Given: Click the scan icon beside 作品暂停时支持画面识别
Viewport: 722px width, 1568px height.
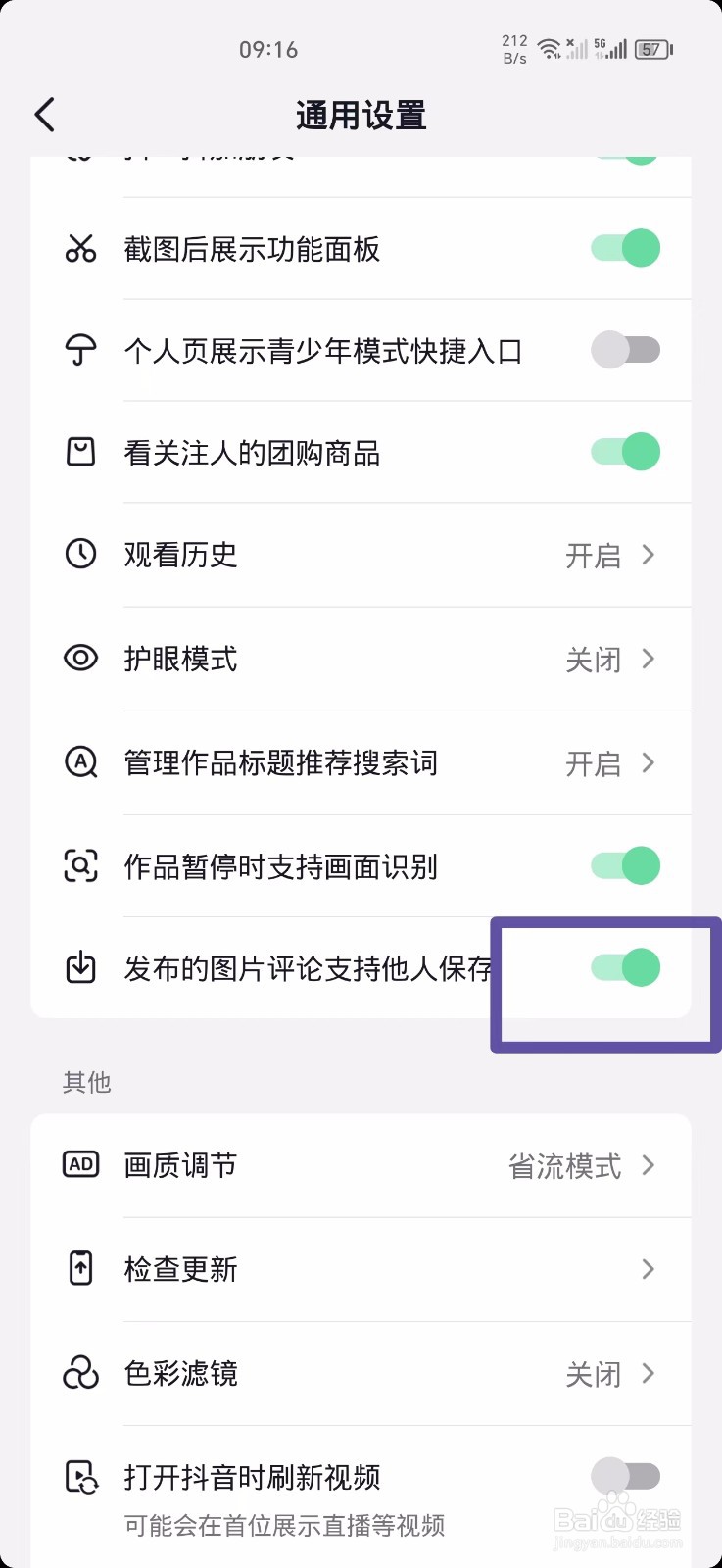Looking at the screenshot, I should tap(80, 866).
